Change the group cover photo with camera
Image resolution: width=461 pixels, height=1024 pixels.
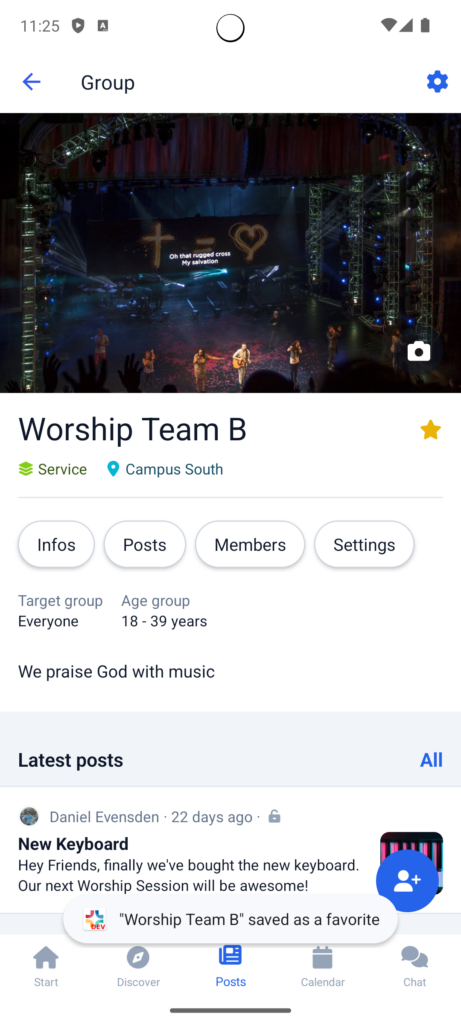coord(419,351)
